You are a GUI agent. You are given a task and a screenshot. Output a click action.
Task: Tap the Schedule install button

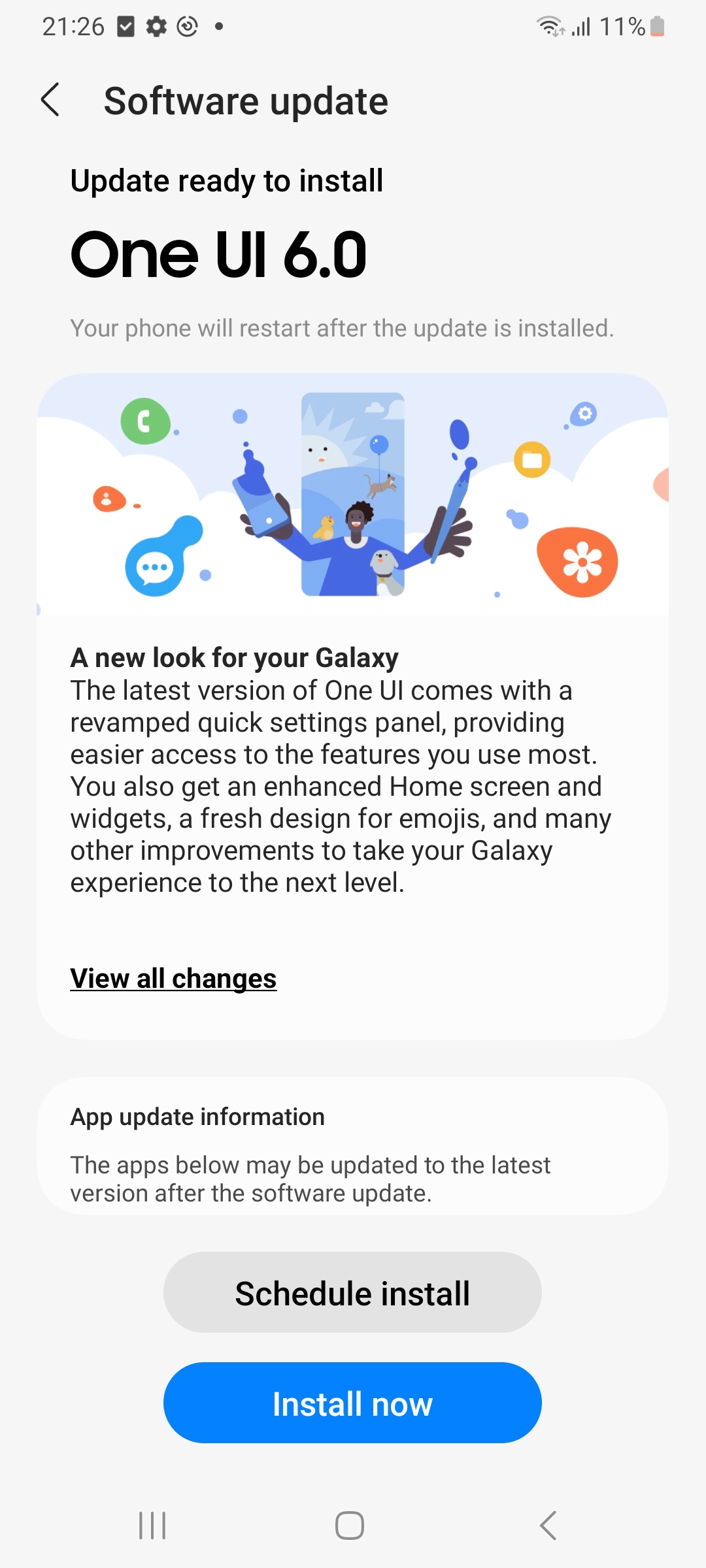[x=352, y=1292]
